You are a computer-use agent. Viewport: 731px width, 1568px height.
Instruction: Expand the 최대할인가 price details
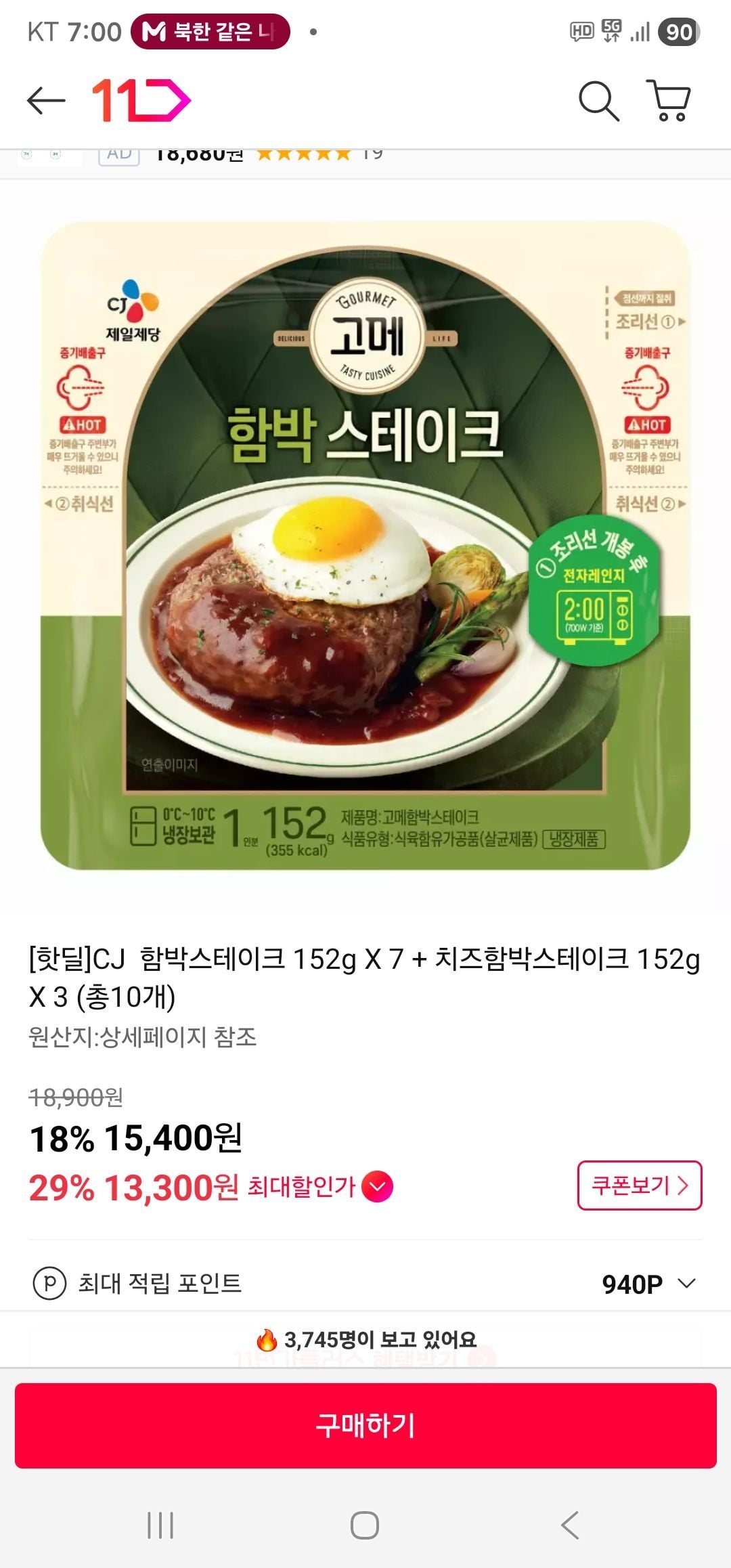[377, 1187]
